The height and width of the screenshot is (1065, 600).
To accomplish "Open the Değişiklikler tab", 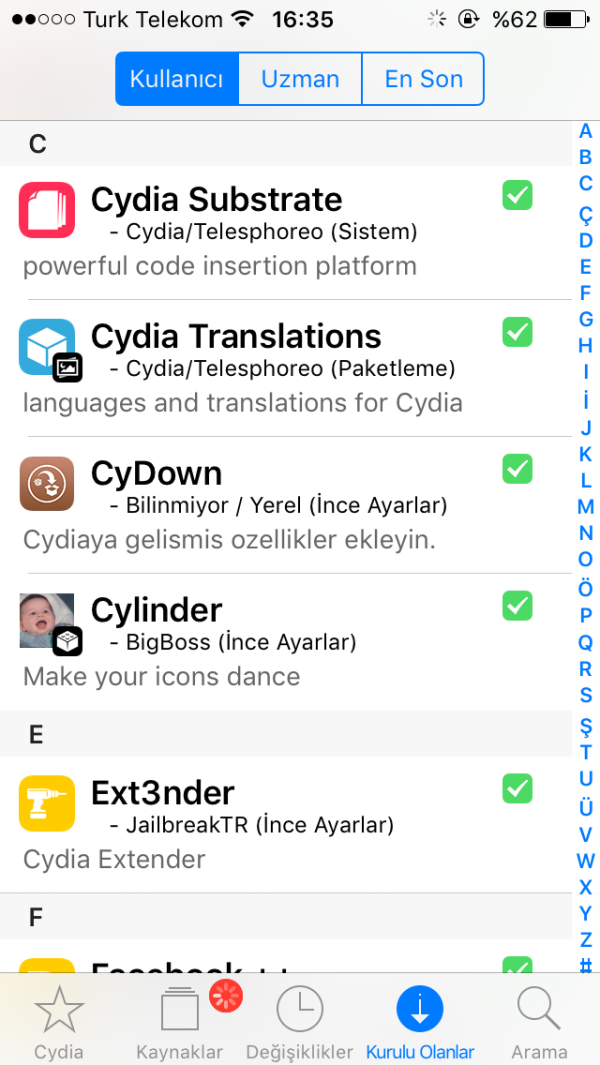I will [300, 1022].
